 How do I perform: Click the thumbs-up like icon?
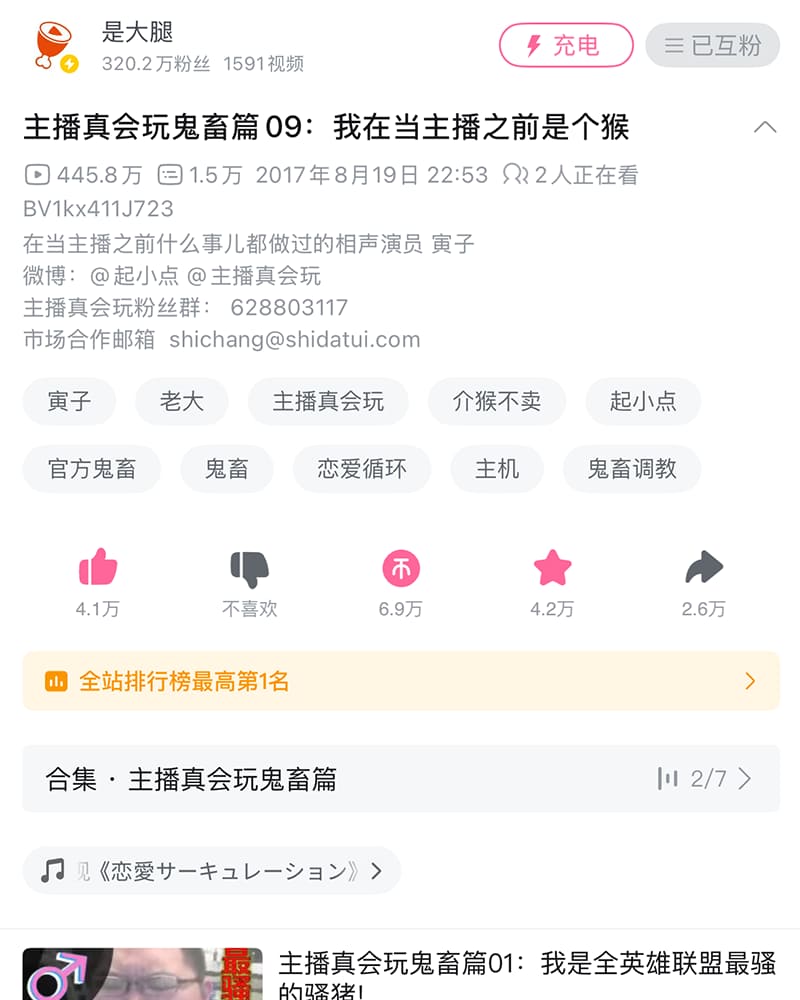coord(99,568)
